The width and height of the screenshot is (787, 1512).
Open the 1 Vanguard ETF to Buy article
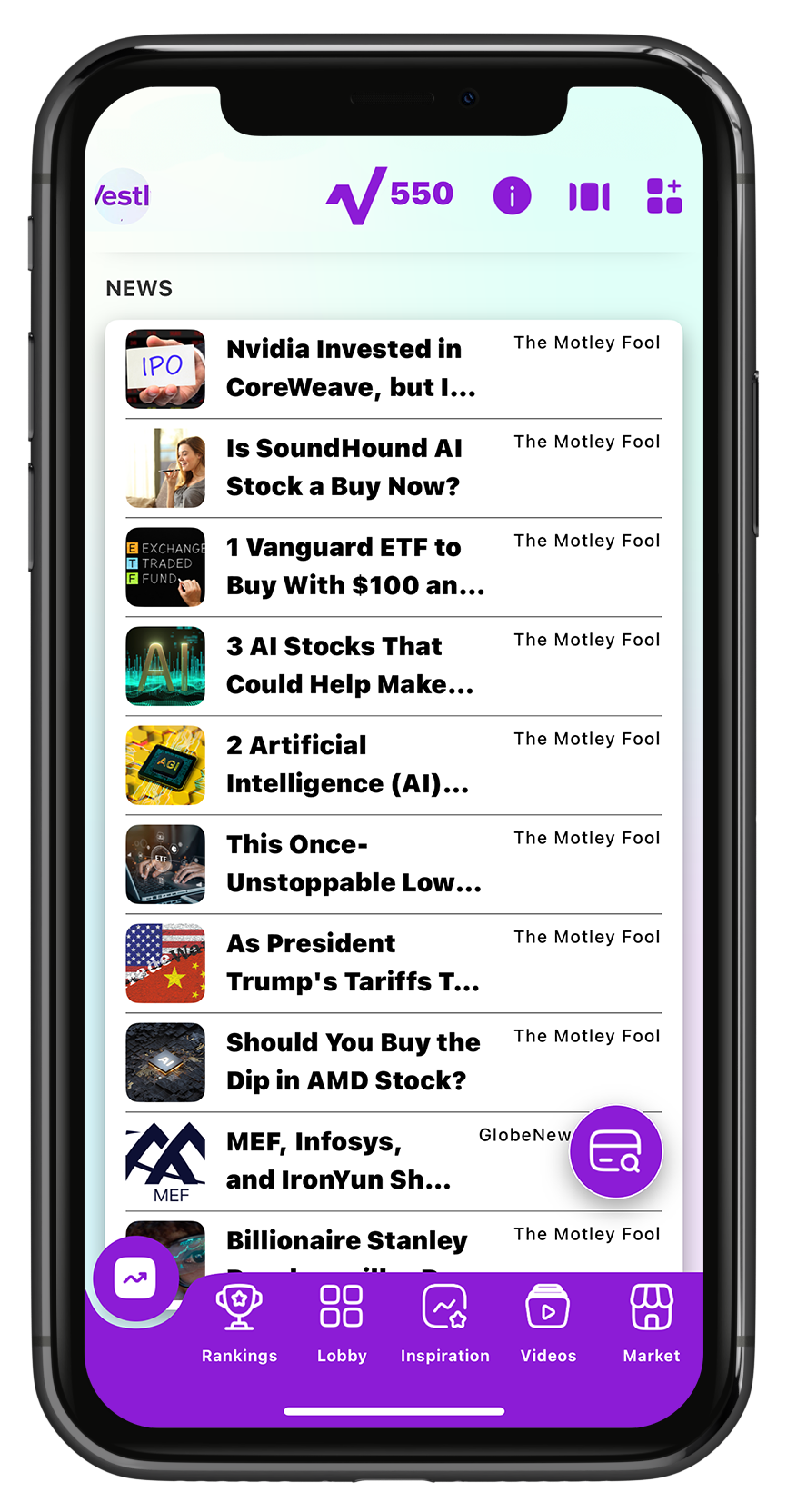[x=393, y=567]
